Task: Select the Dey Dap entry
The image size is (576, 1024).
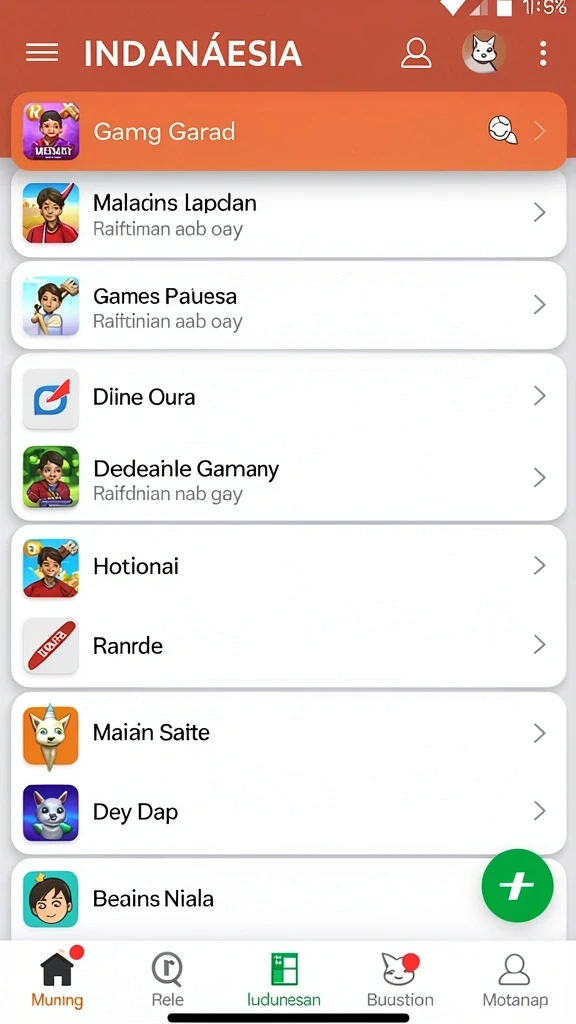Action: click(289, 812)
